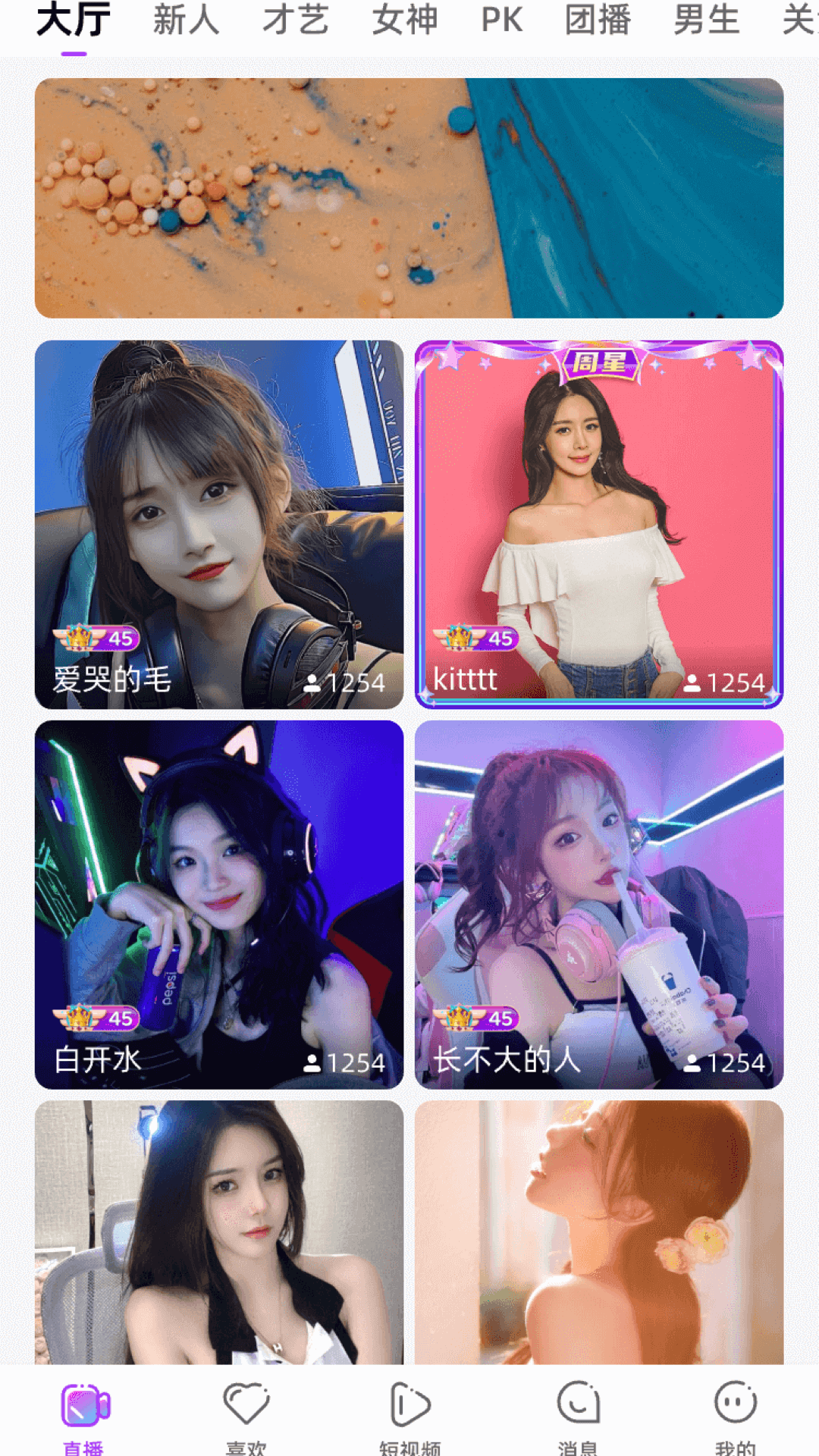Switch to the 新人 tab
Screen dimensions: 819x1456
click(x=186, y=20)
